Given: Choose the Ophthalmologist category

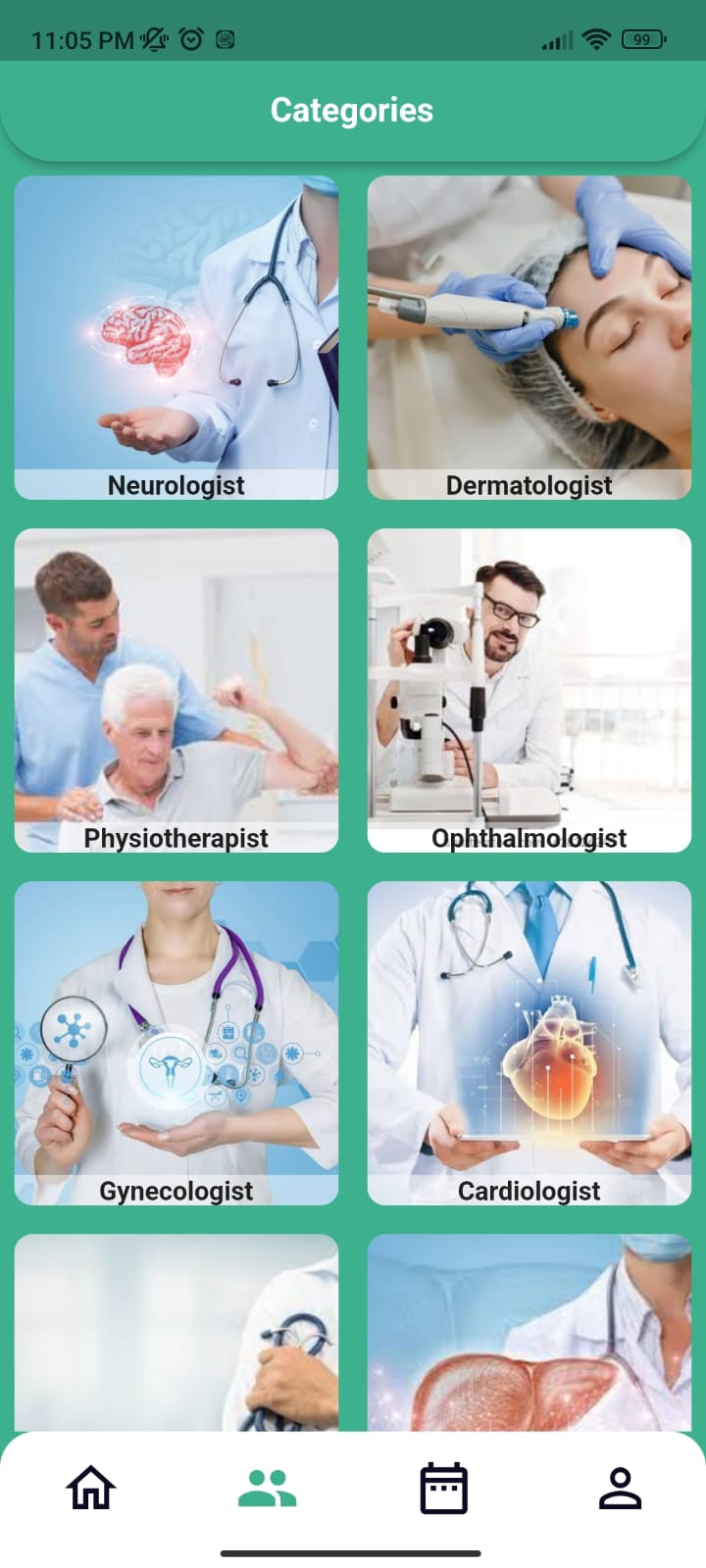Looking at the screenshot, I should tap(529, 691).
